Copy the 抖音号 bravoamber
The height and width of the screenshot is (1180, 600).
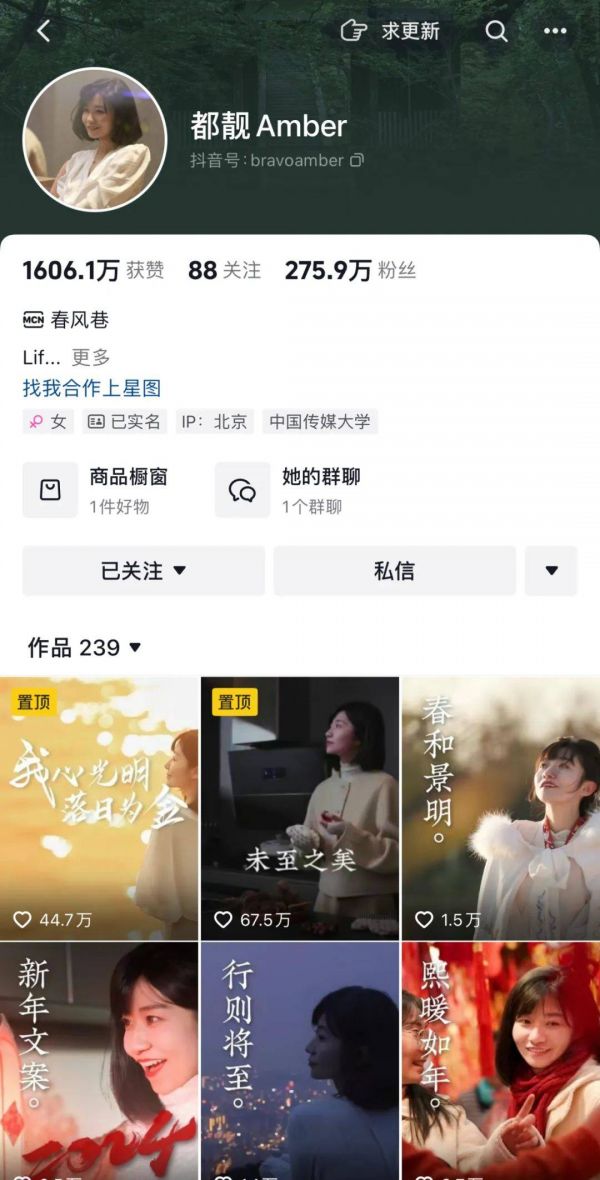pyautogui.click(x=357, y=160)
